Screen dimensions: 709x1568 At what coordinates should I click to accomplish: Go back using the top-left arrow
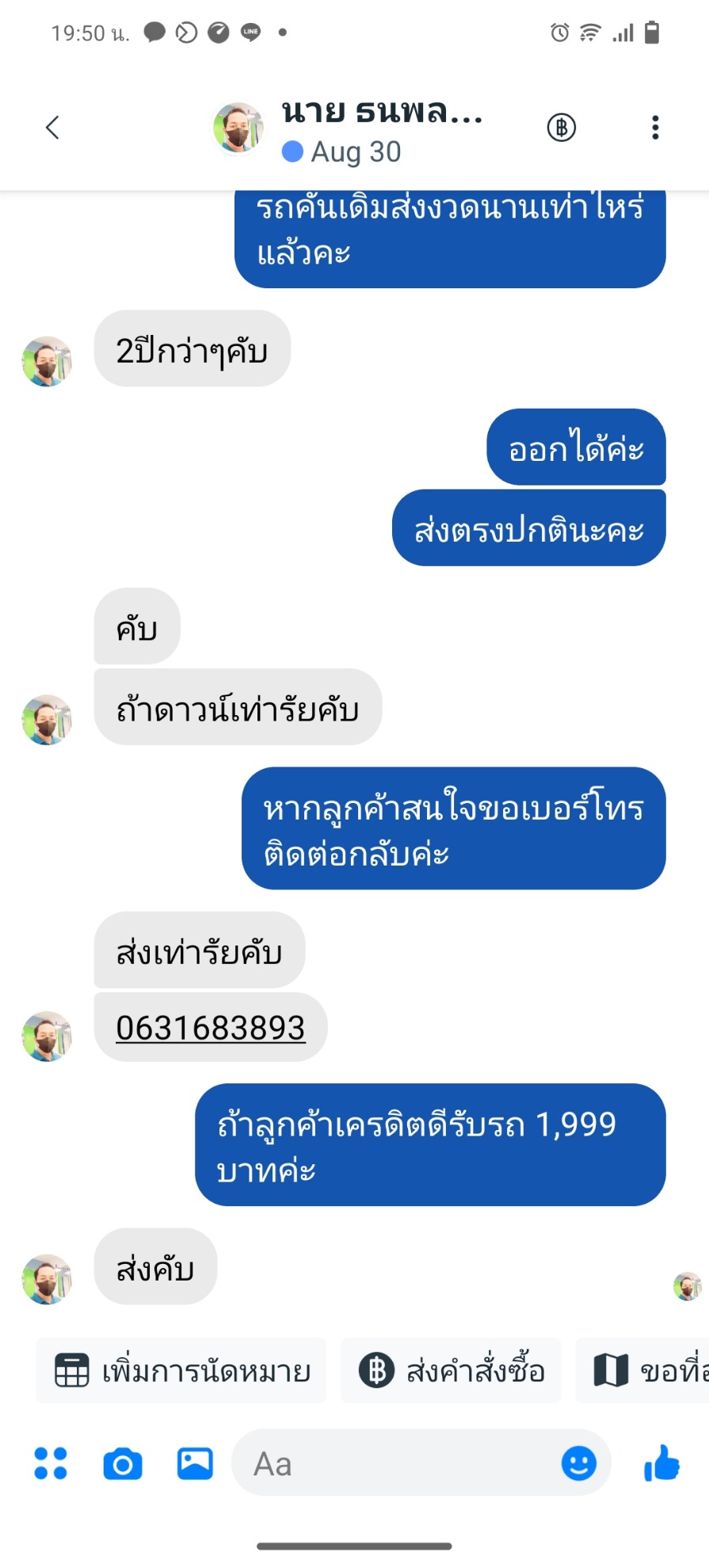pyautogui.click(x=52, y=127)
